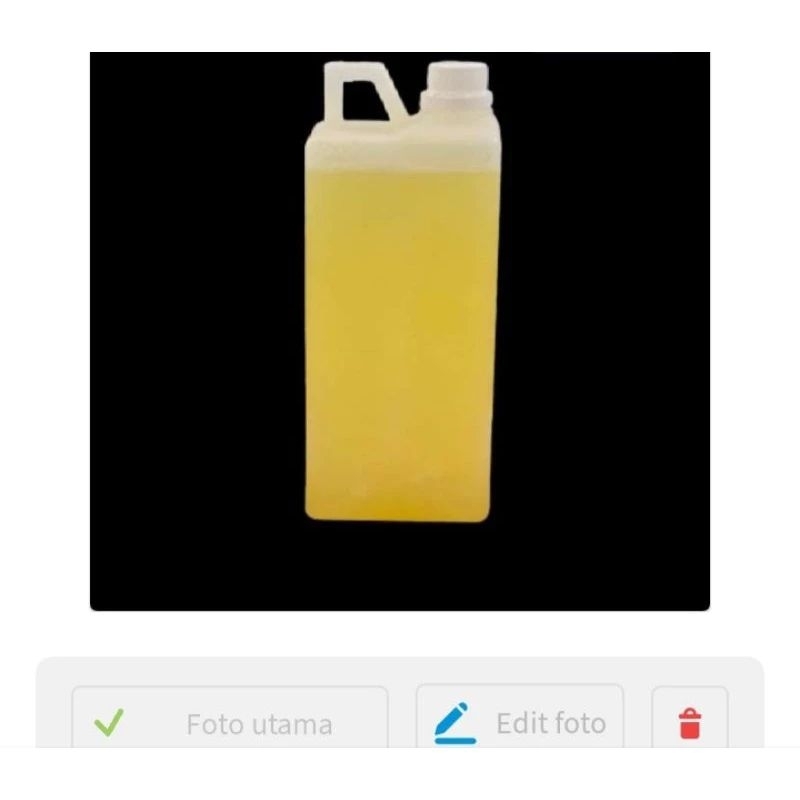The height and width of the screenshot is (800, 800).
Task: Open the jerry can product photo
Action: click(400, 330)
